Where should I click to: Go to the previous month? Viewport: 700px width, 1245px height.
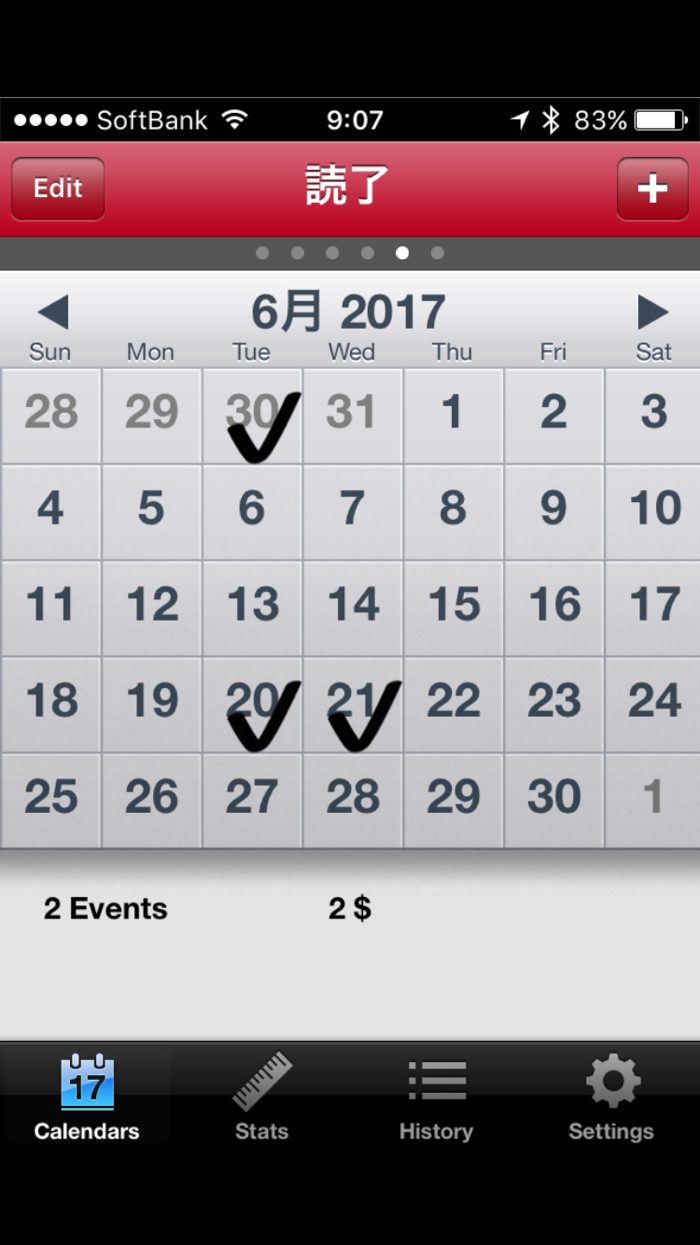[52, 313]
